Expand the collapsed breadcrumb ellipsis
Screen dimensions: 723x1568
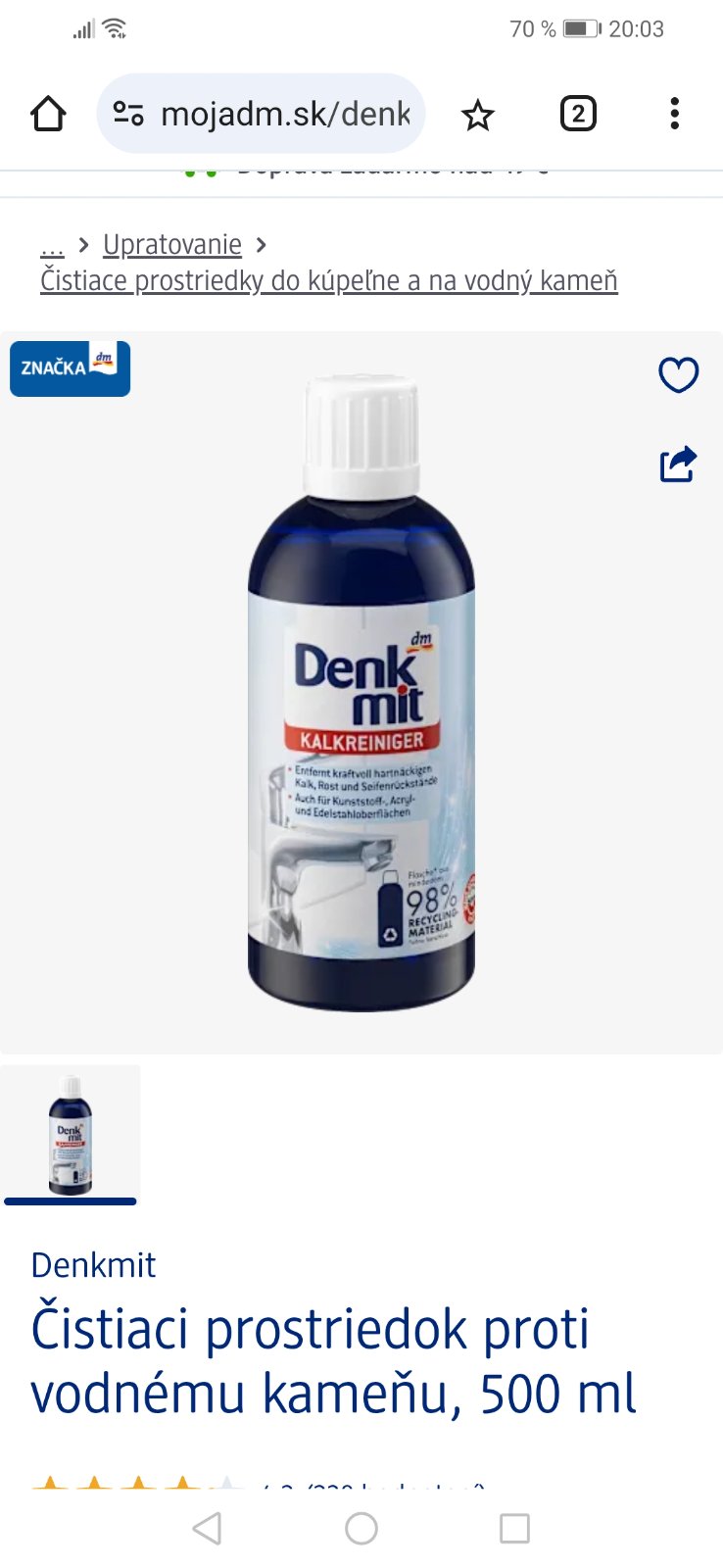52,245
